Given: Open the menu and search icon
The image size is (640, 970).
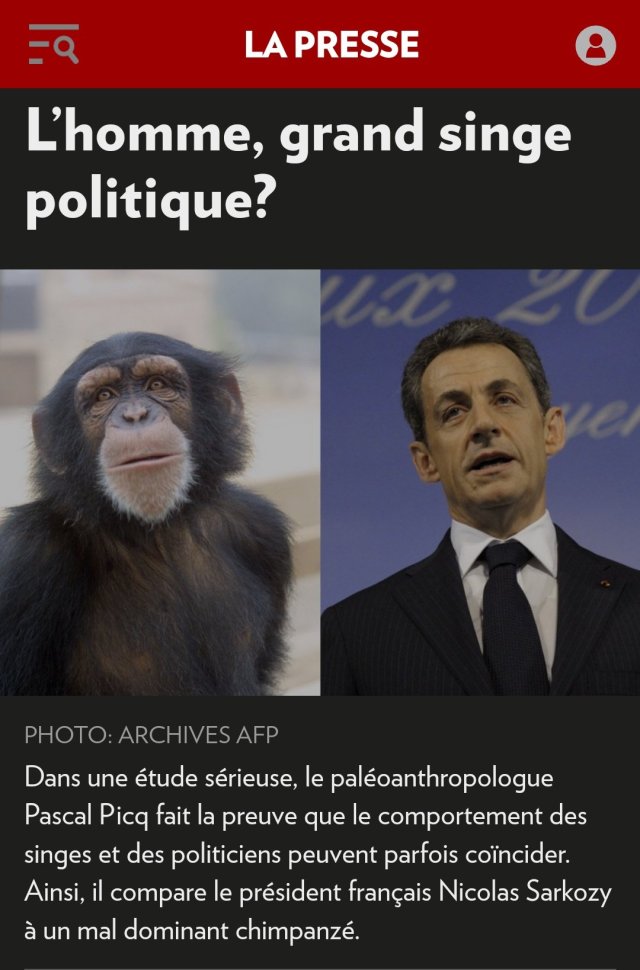Looking at the screenshot, I should click(53, 45).
